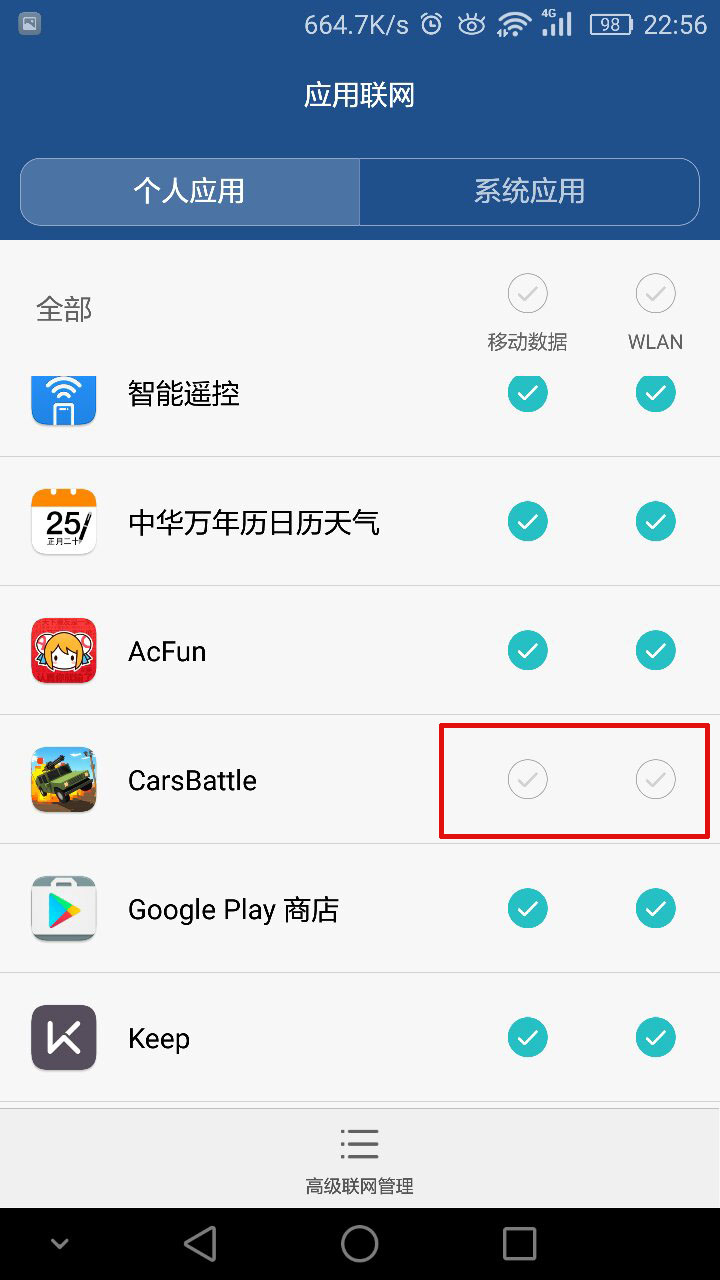
Task: Check the WLAN select-all checkbox
Action: coord(655,294)
